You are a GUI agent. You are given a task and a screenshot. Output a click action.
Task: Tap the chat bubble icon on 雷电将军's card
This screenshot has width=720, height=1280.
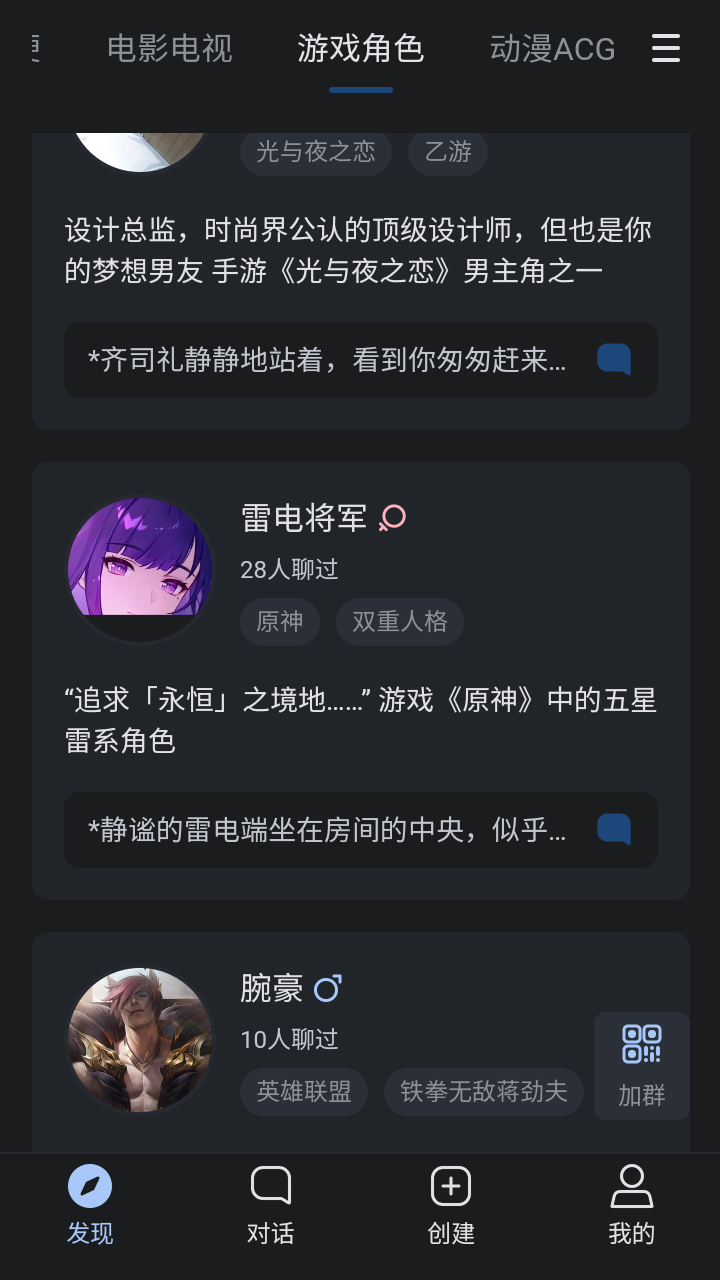613,829
